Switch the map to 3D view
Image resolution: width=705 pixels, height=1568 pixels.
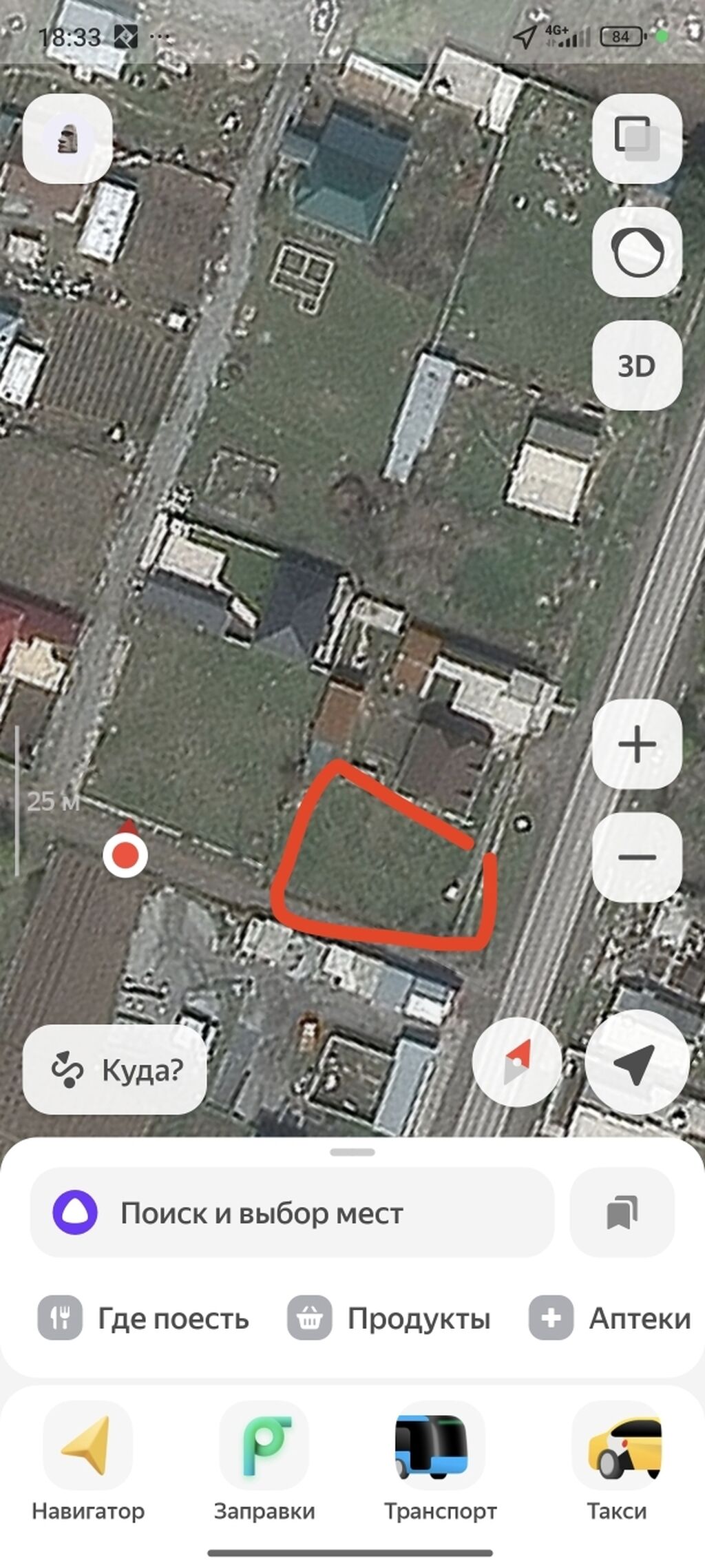637,366
